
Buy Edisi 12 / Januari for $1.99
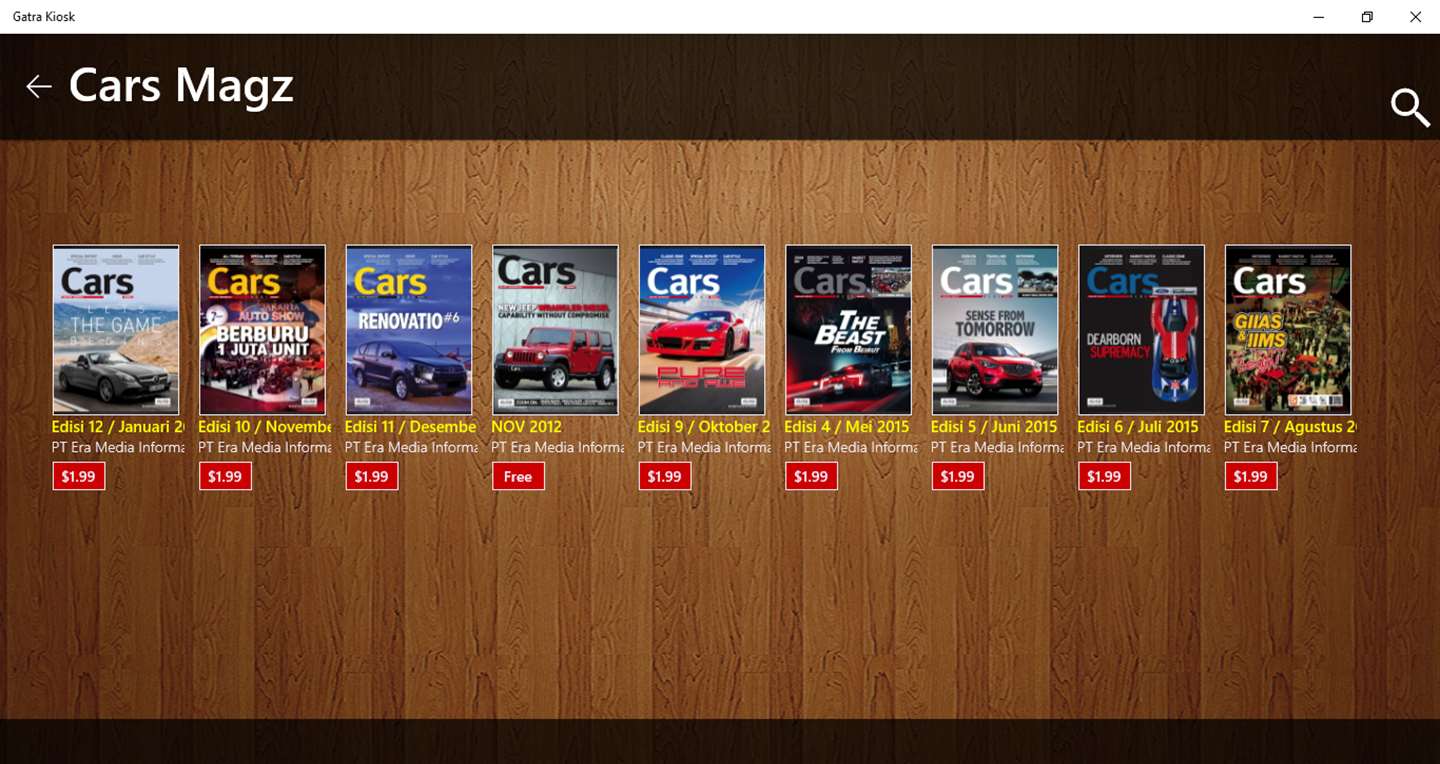78,477
